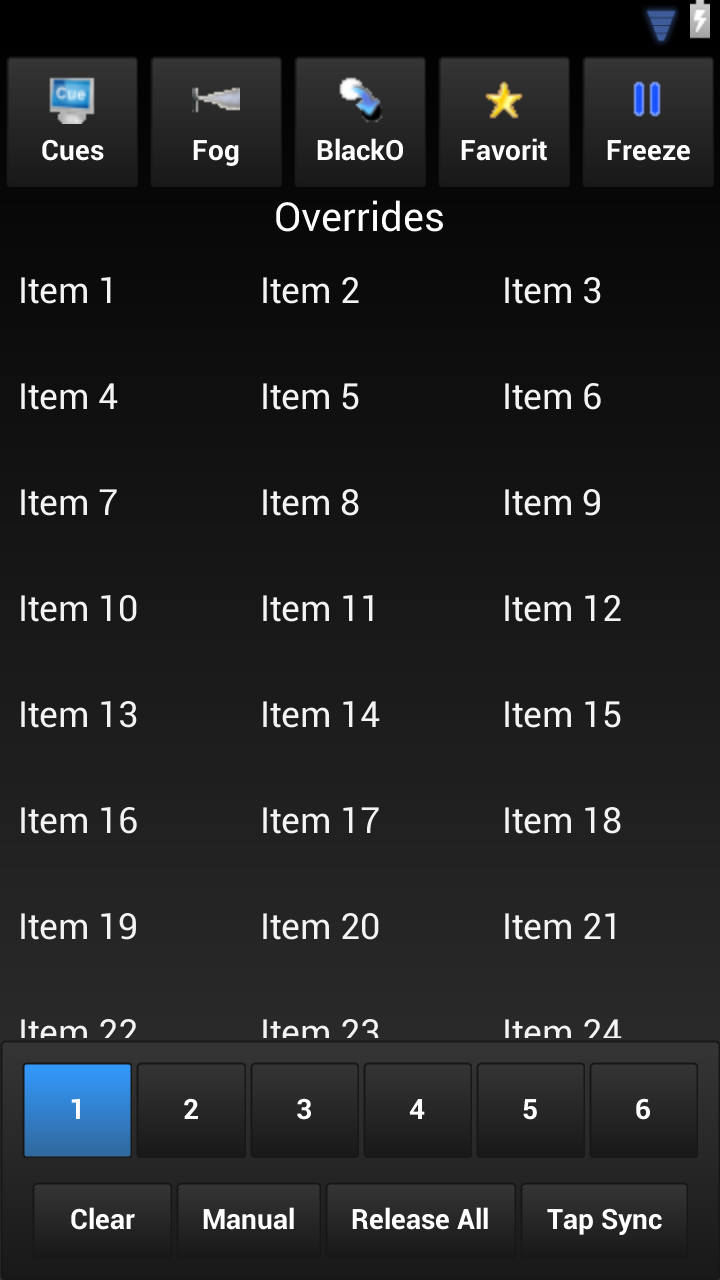The height and width of the screenshot is (1280, 720).
Task: Choose override Item 16
Action: (x=78, y=821)
